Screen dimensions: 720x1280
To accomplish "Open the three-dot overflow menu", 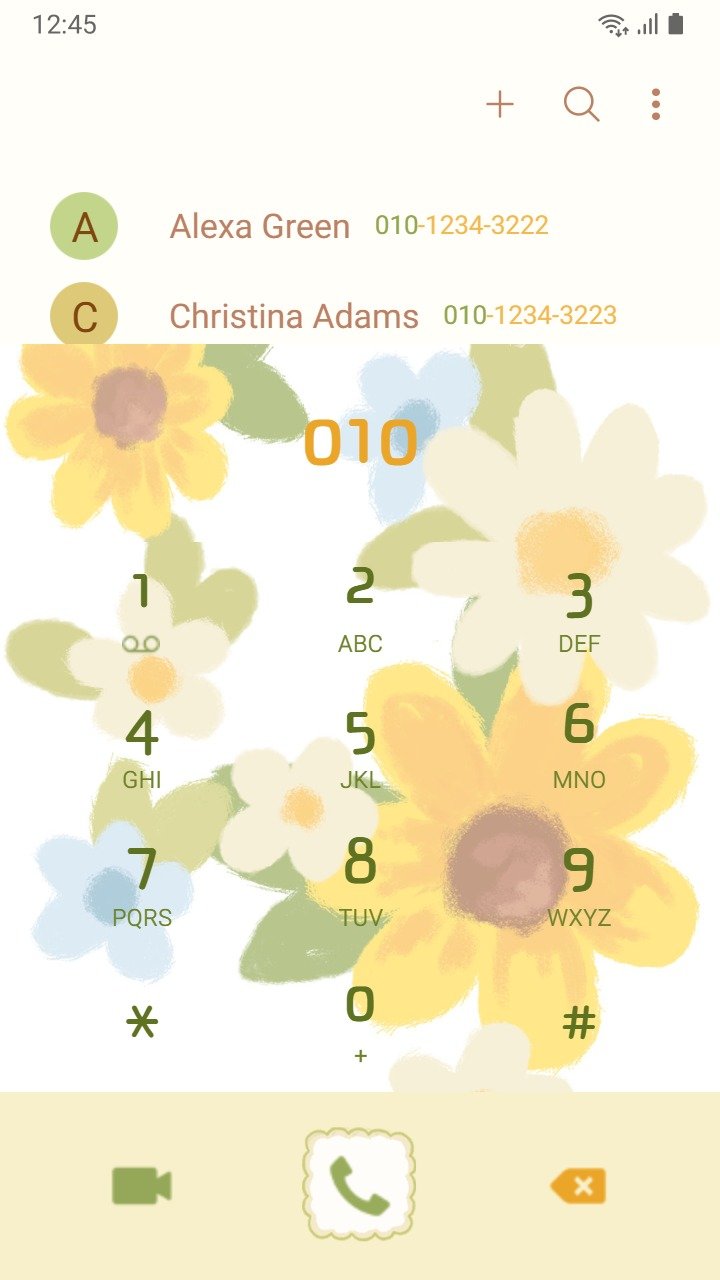I will tap(656, 104).
